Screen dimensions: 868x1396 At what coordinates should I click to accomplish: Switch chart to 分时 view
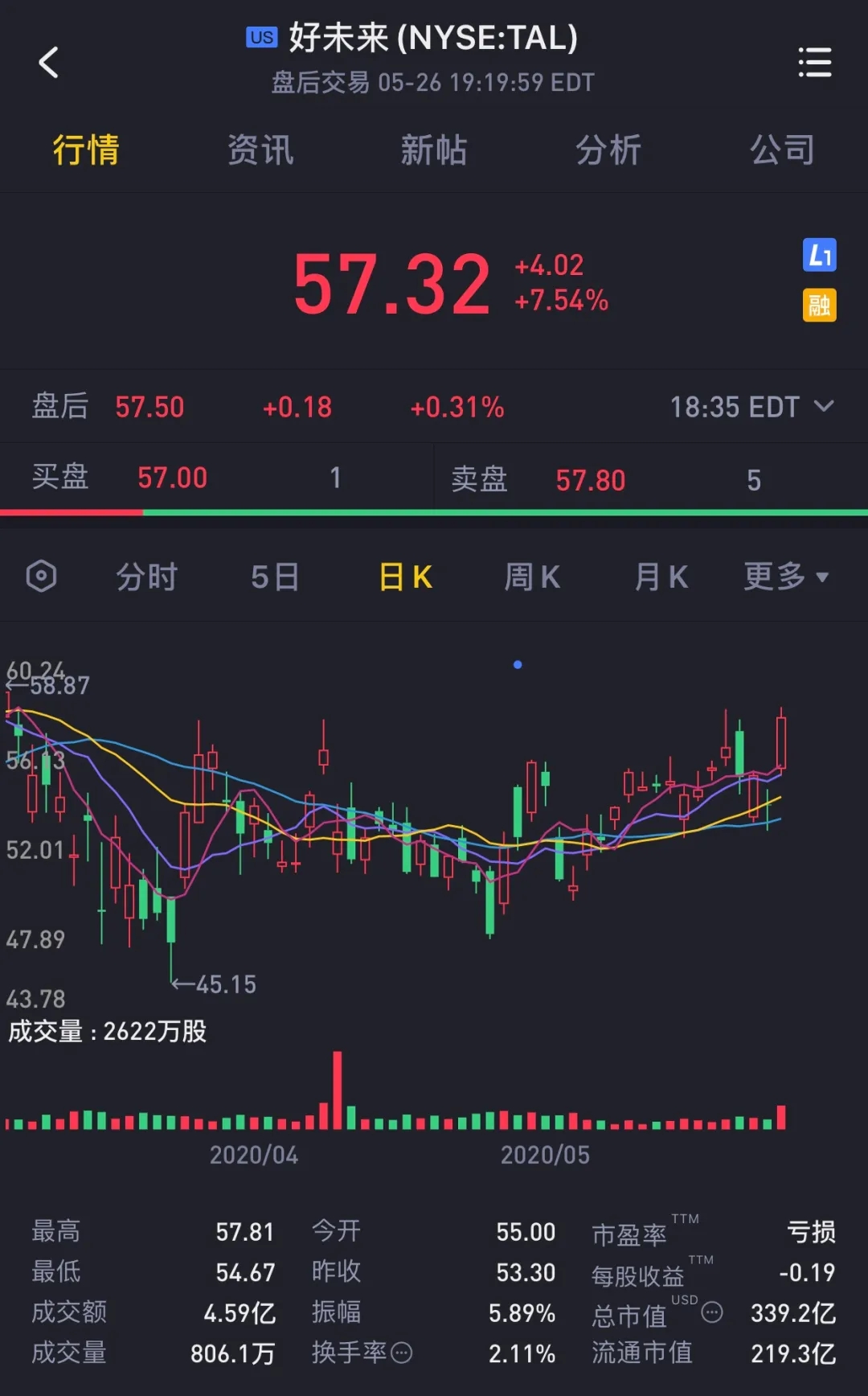click(x=146, y=577)
